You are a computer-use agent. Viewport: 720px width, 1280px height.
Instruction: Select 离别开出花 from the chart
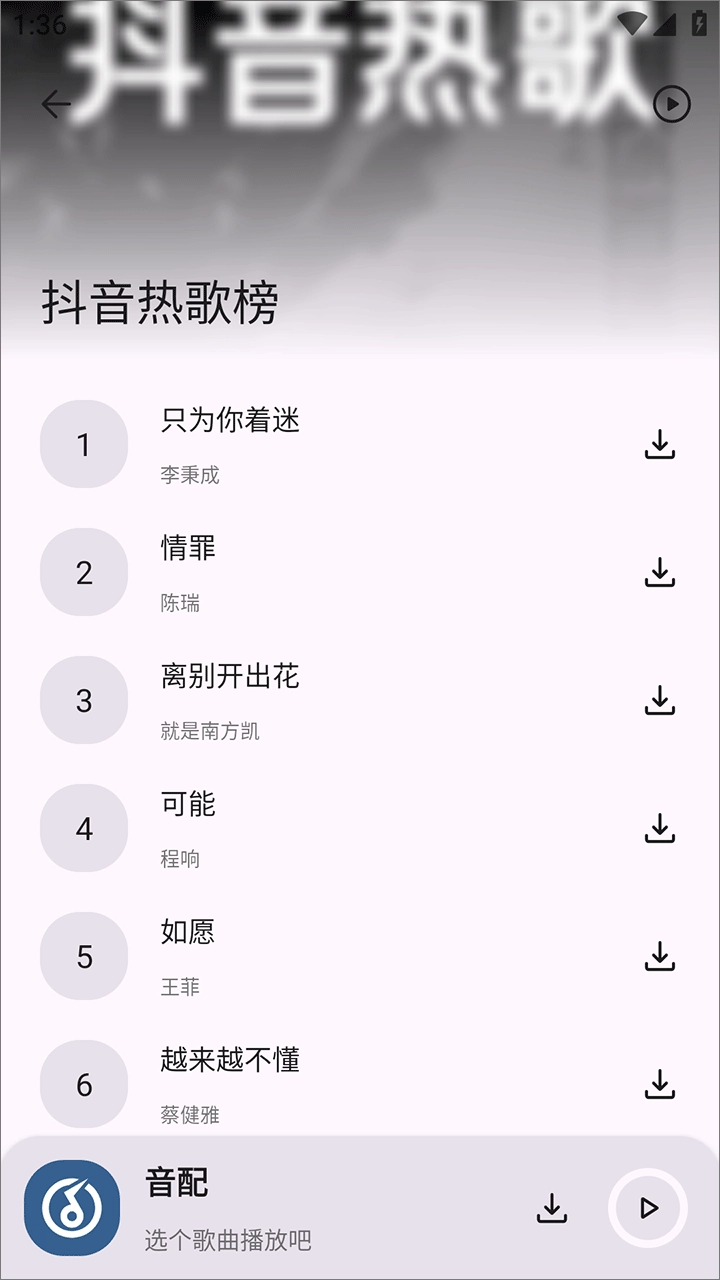click(x=231, y=677)
